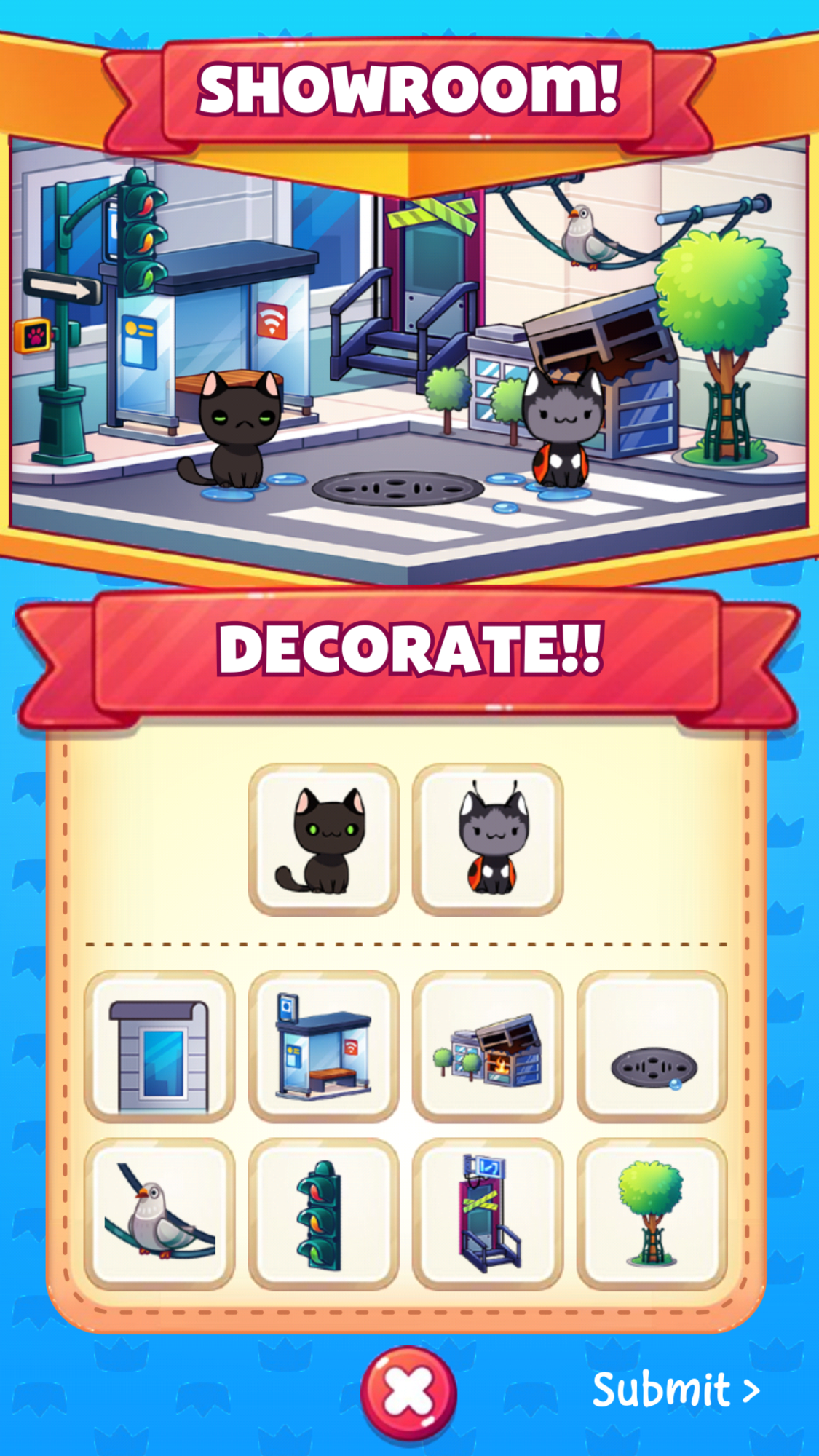Viewport: 819px width, 1456px height.
Task: Close the decorate screen with red X
Action: click(x=408, y=1392)
